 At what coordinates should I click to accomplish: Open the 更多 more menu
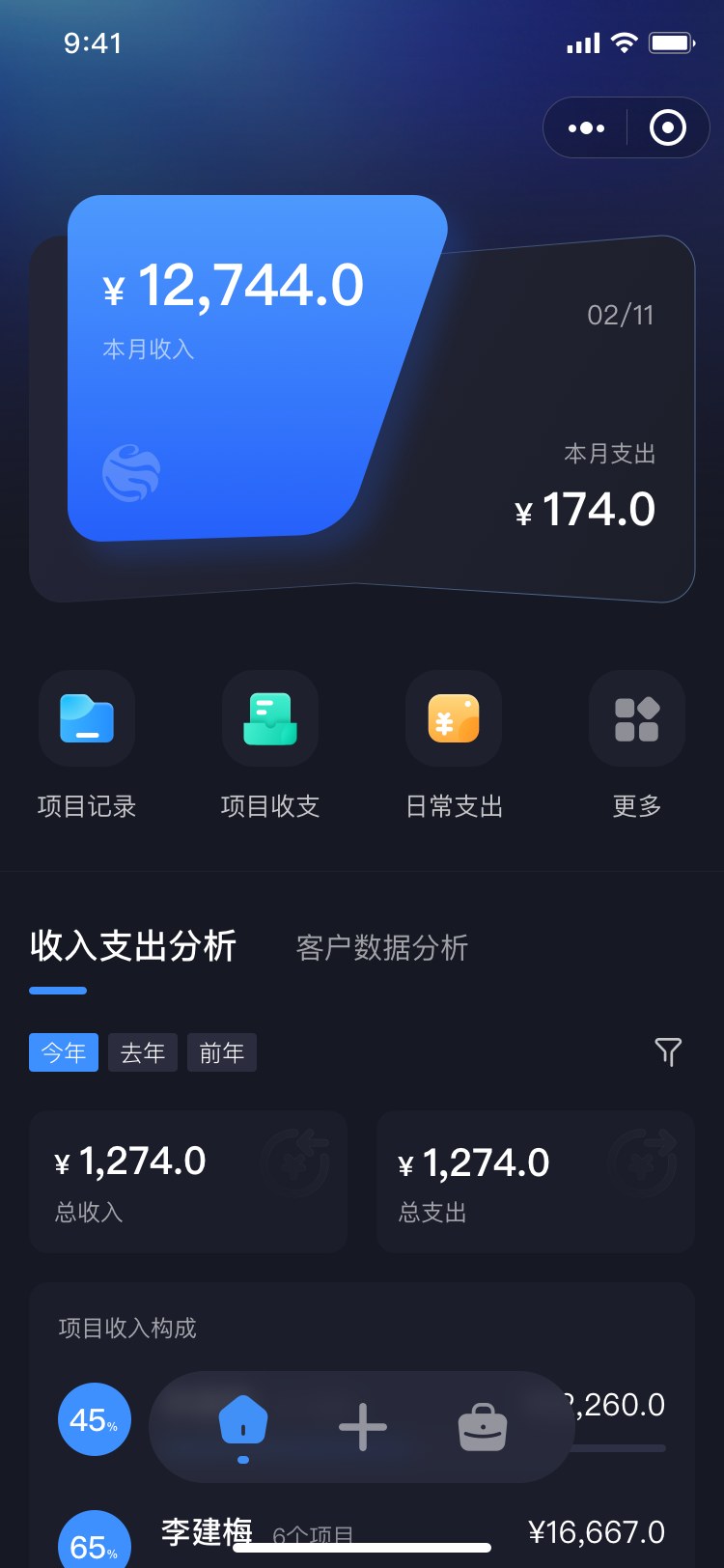click(x=637, y=745)
